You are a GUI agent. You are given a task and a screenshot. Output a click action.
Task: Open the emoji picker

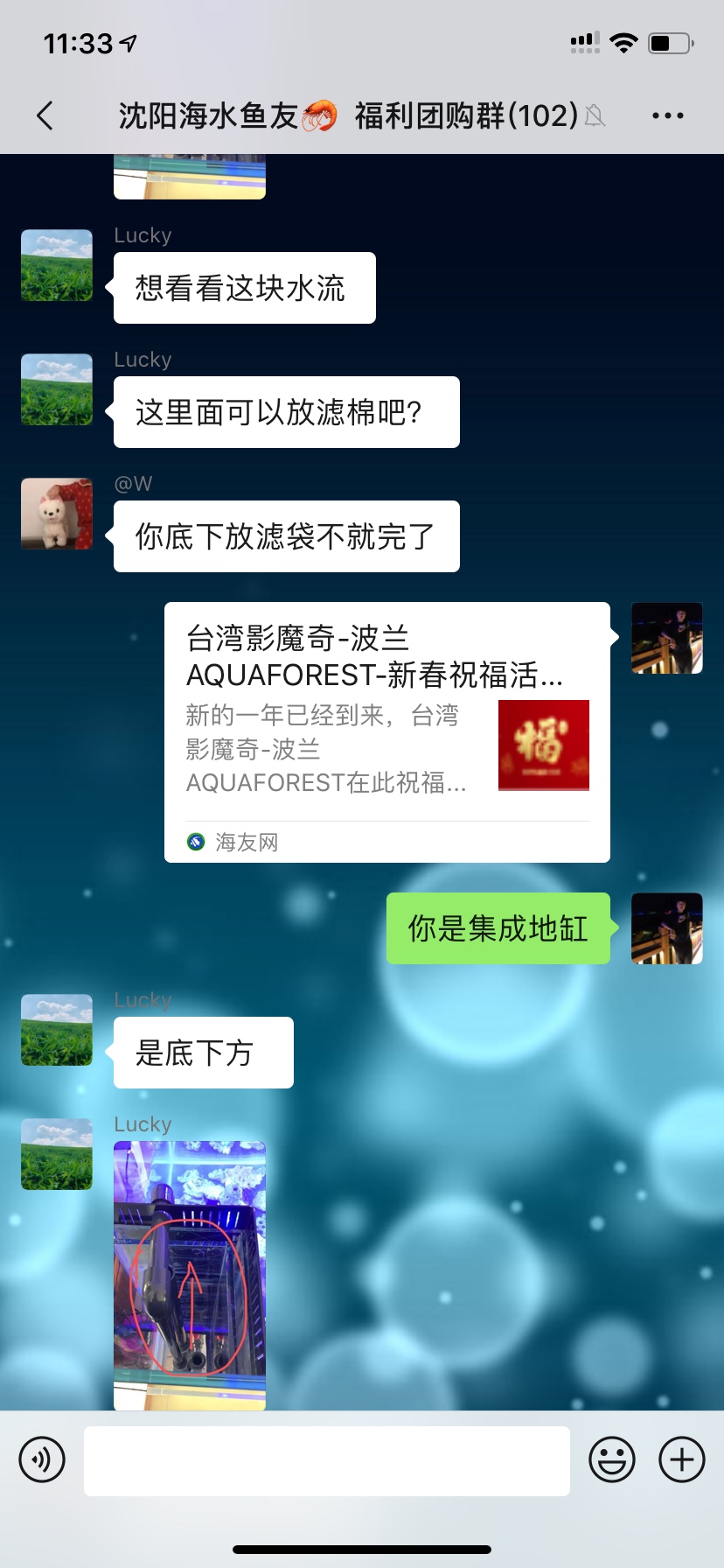pyautogui.click(x=611, y=1459)
